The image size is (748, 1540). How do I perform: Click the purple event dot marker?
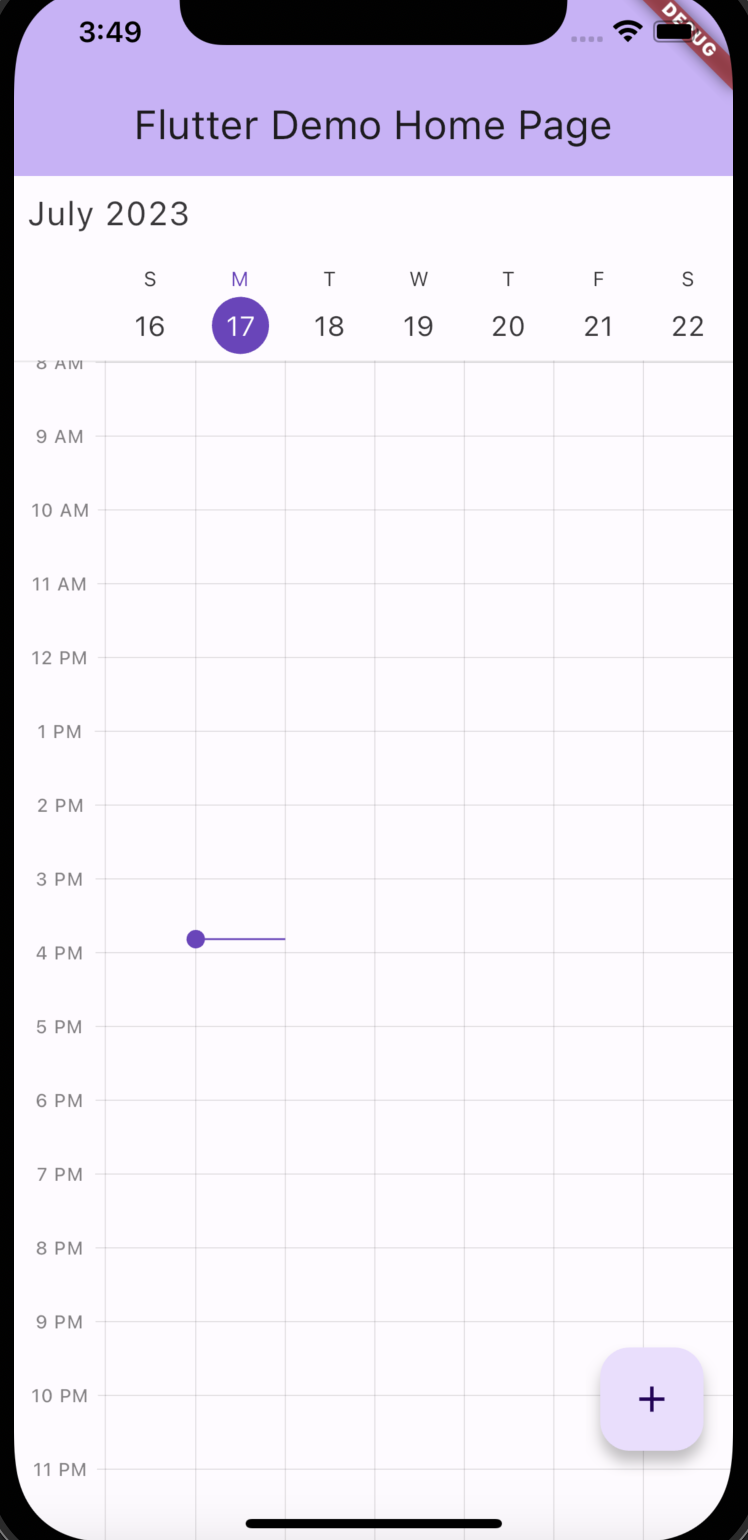click(195, 938)
